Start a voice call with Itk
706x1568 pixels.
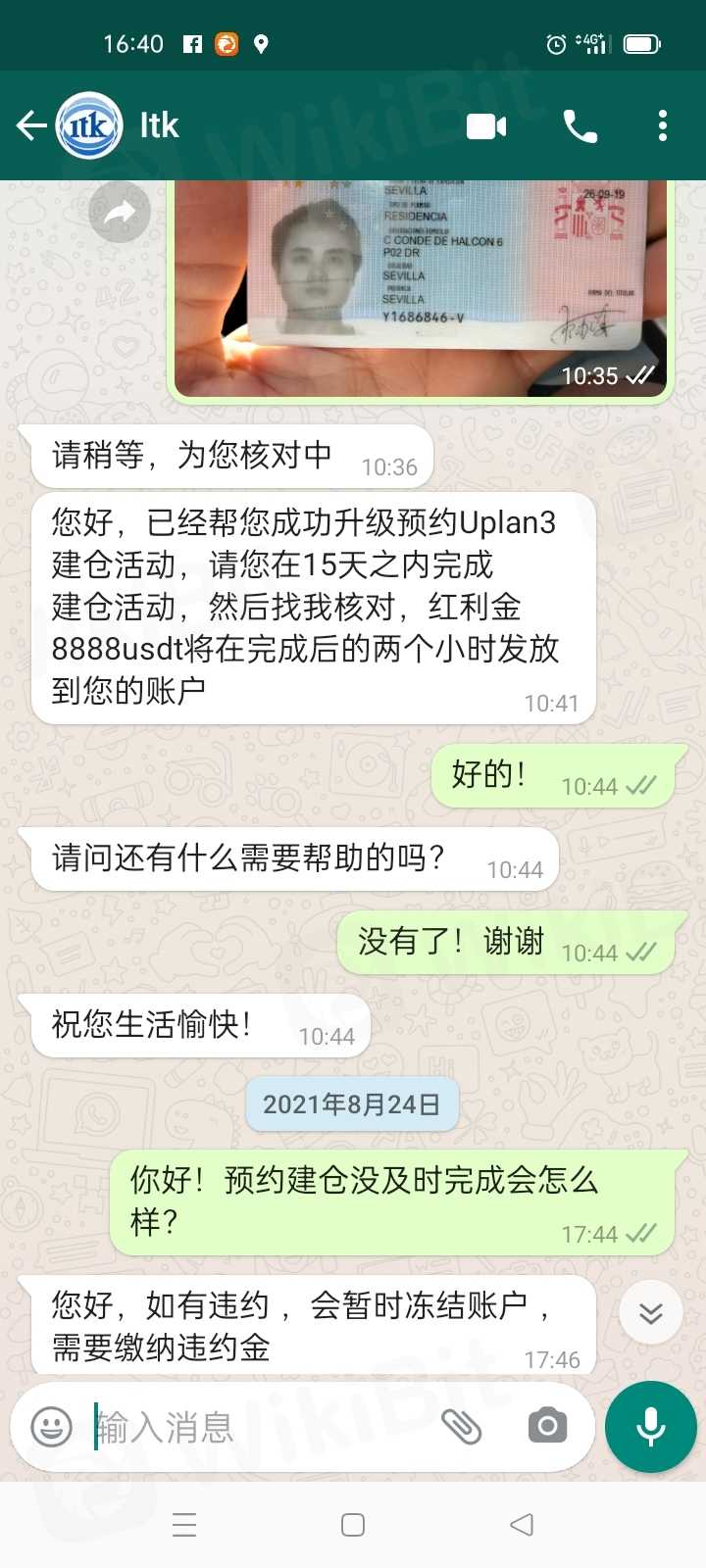580,126
